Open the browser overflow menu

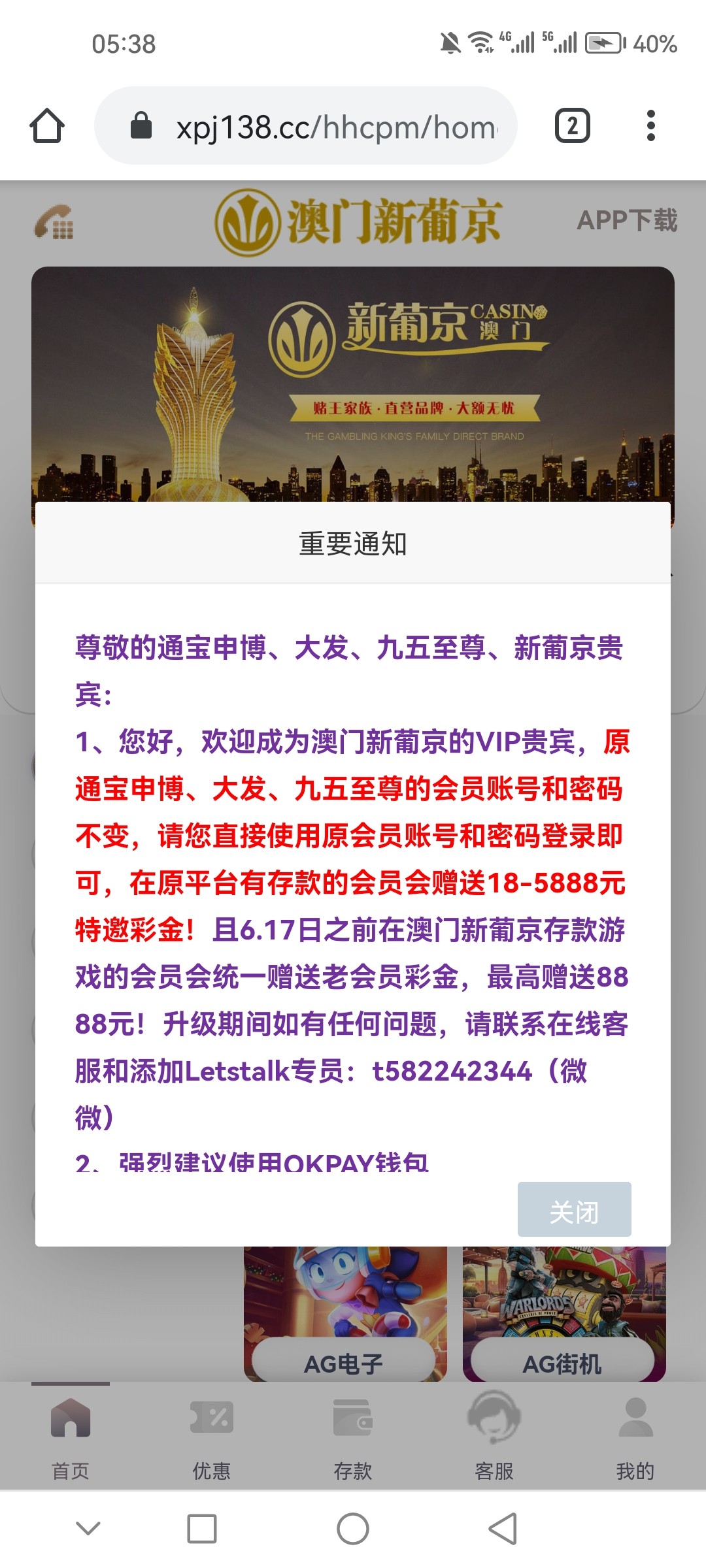[650, 125]
